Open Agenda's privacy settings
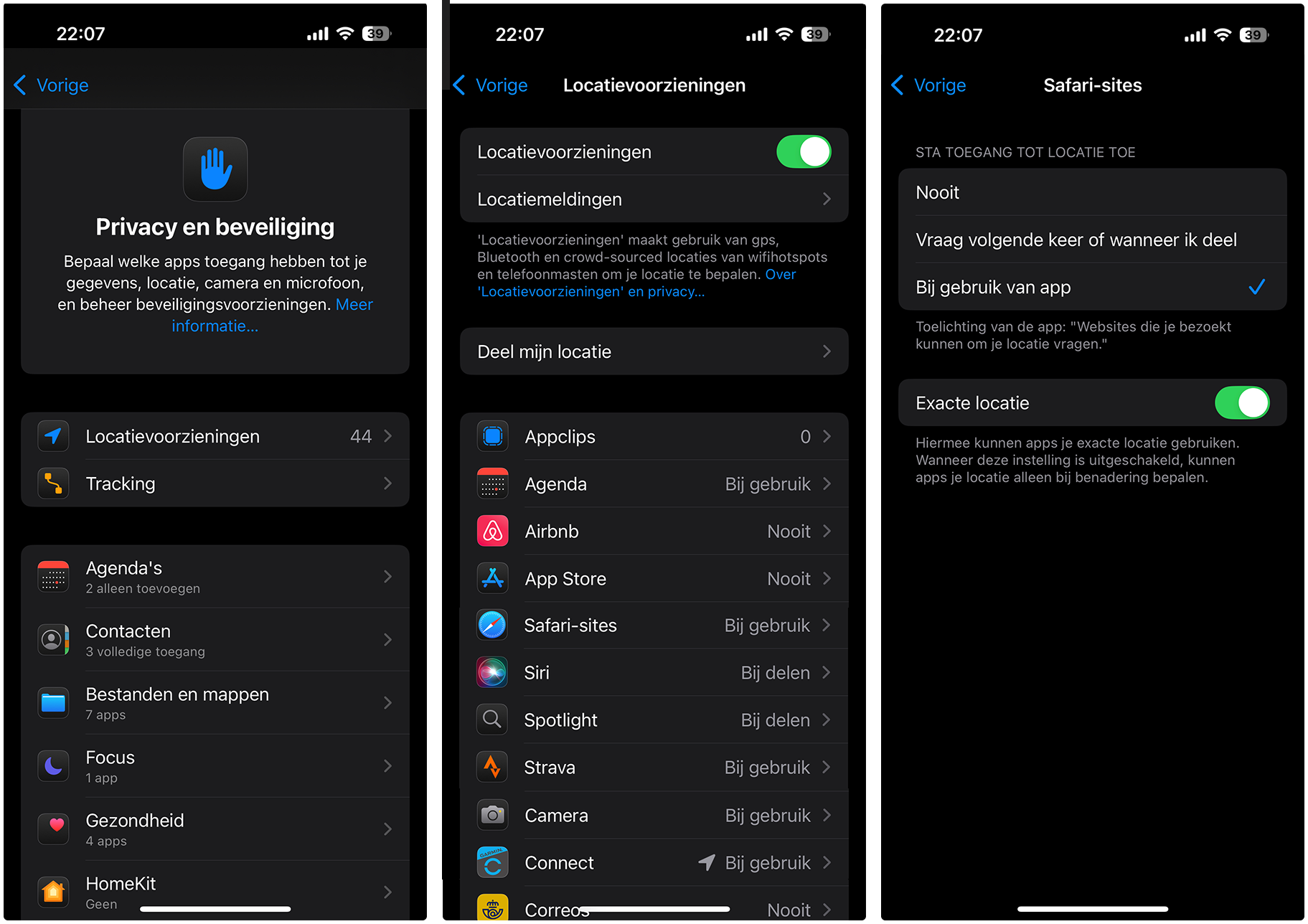This screenshot has width=1308, height=924. pyautogui.click(x=215, y=577)
